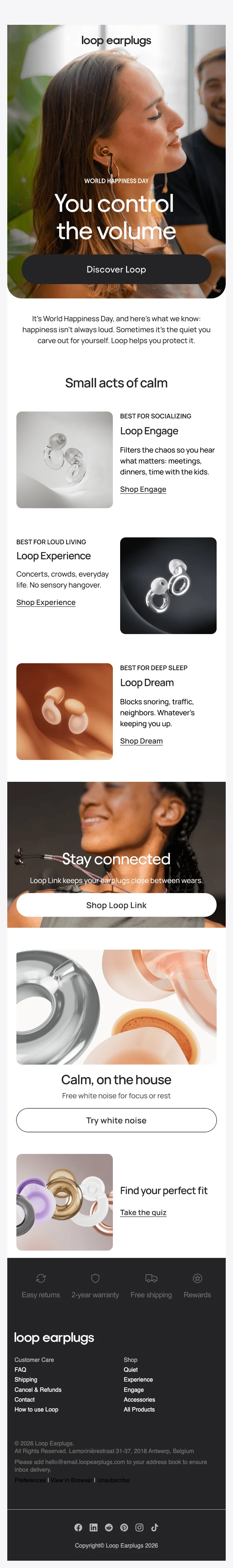Open the Take the quiz link

click(143, 1213)
